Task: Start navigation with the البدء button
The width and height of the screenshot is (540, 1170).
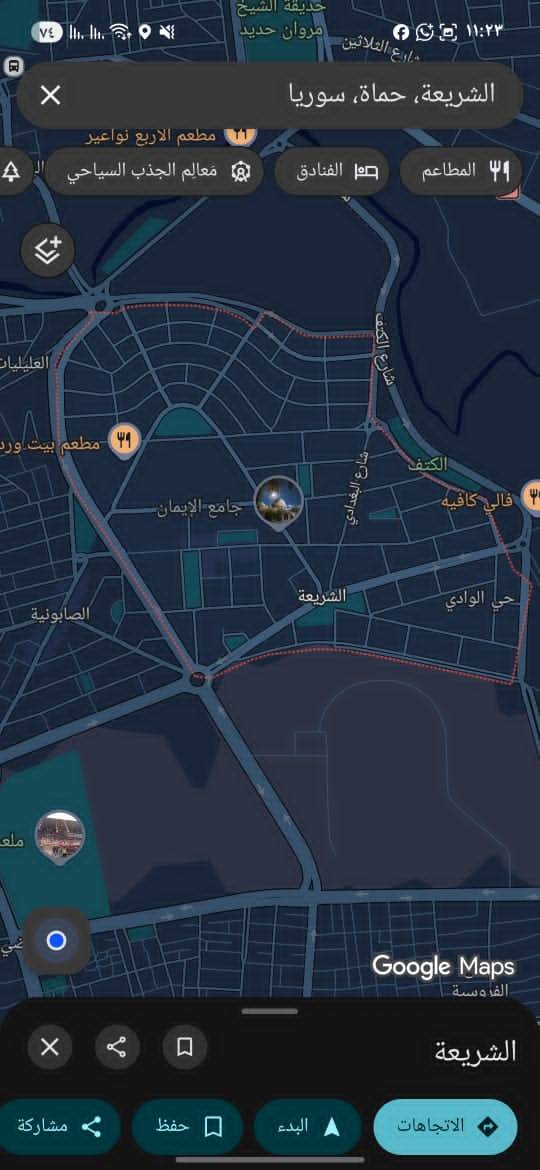Action: point(307,1127)
